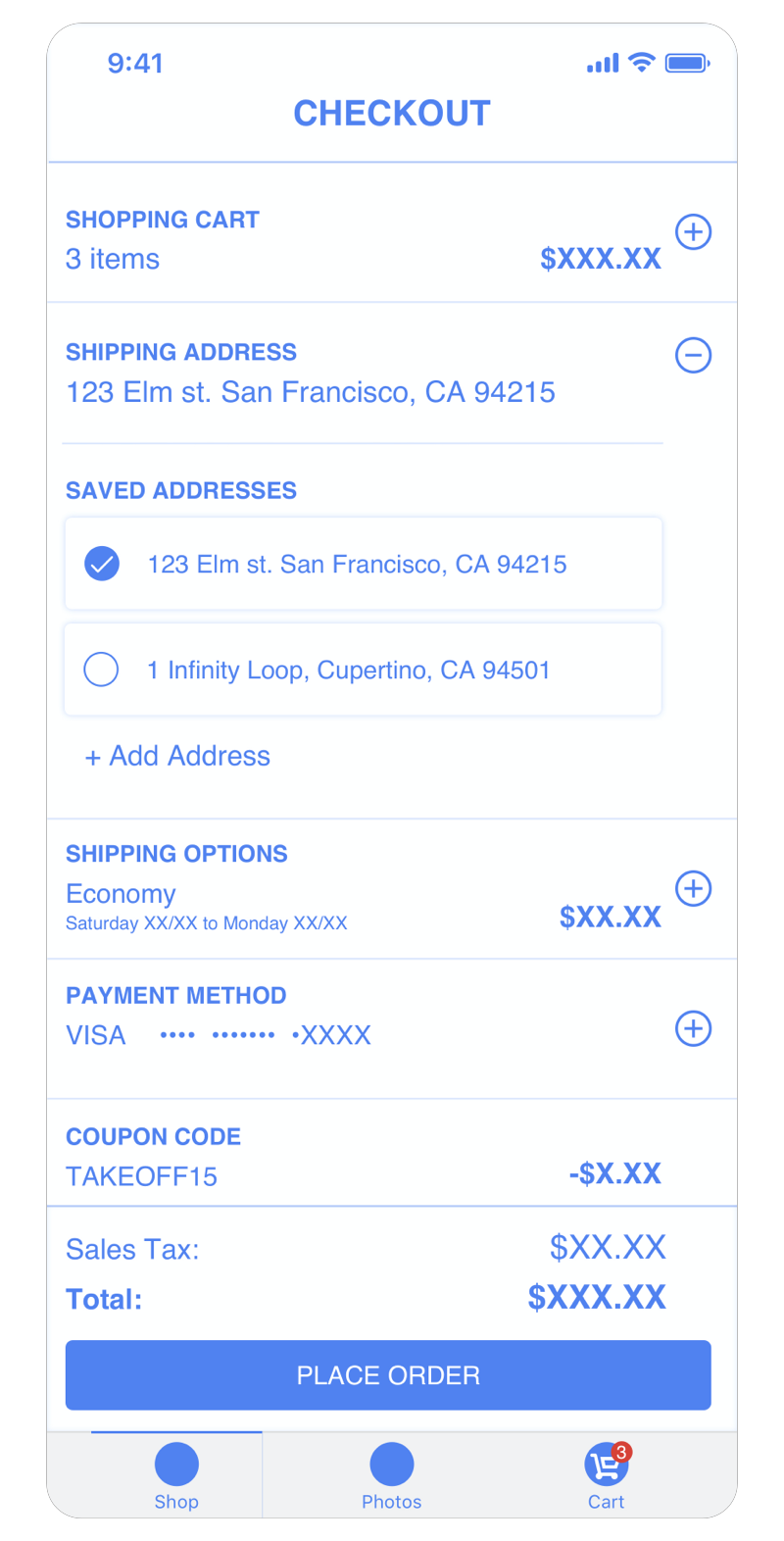Open the Cart tab

[607, 1475]
